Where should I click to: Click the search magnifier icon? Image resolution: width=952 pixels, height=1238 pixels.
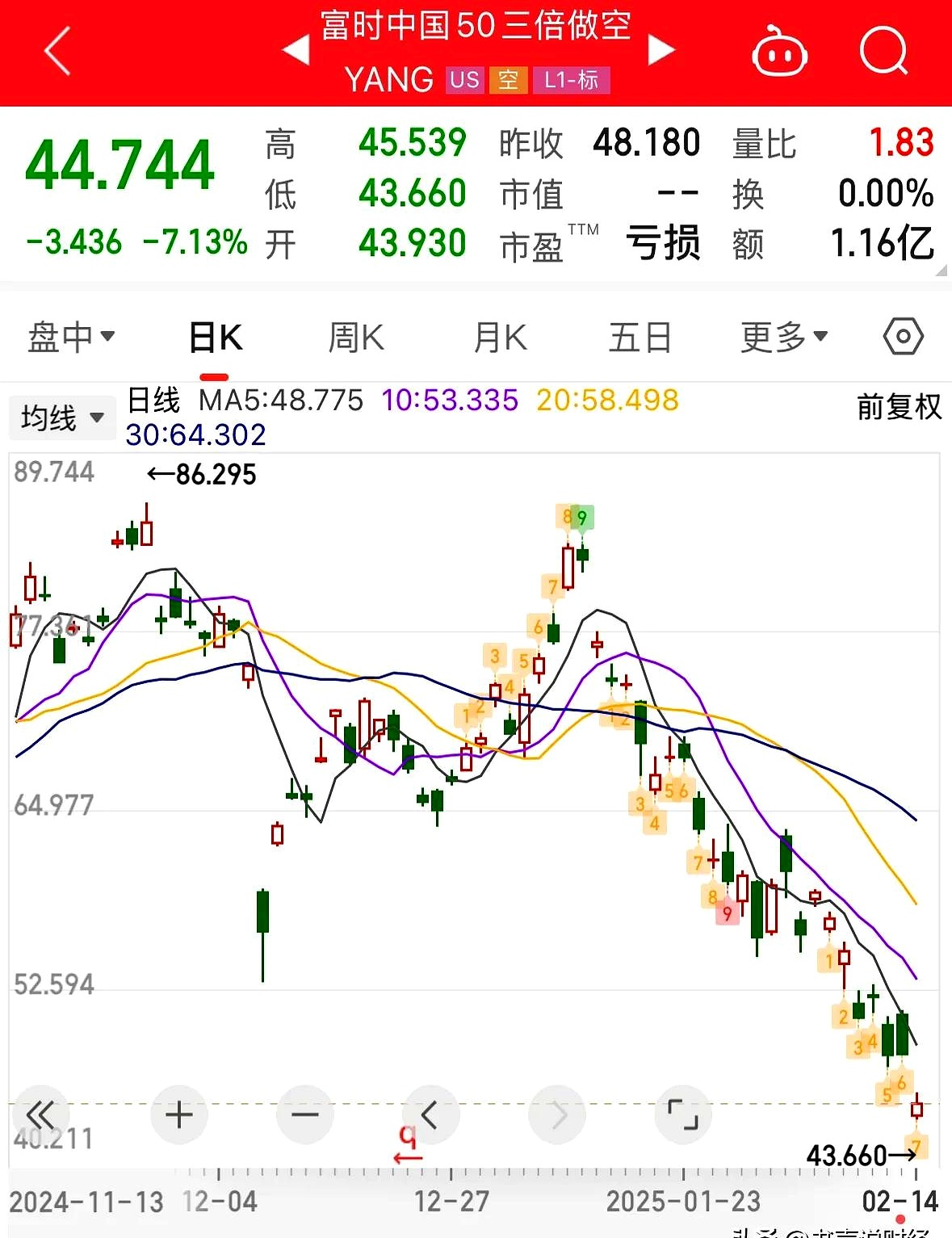[x=883, y=51]
